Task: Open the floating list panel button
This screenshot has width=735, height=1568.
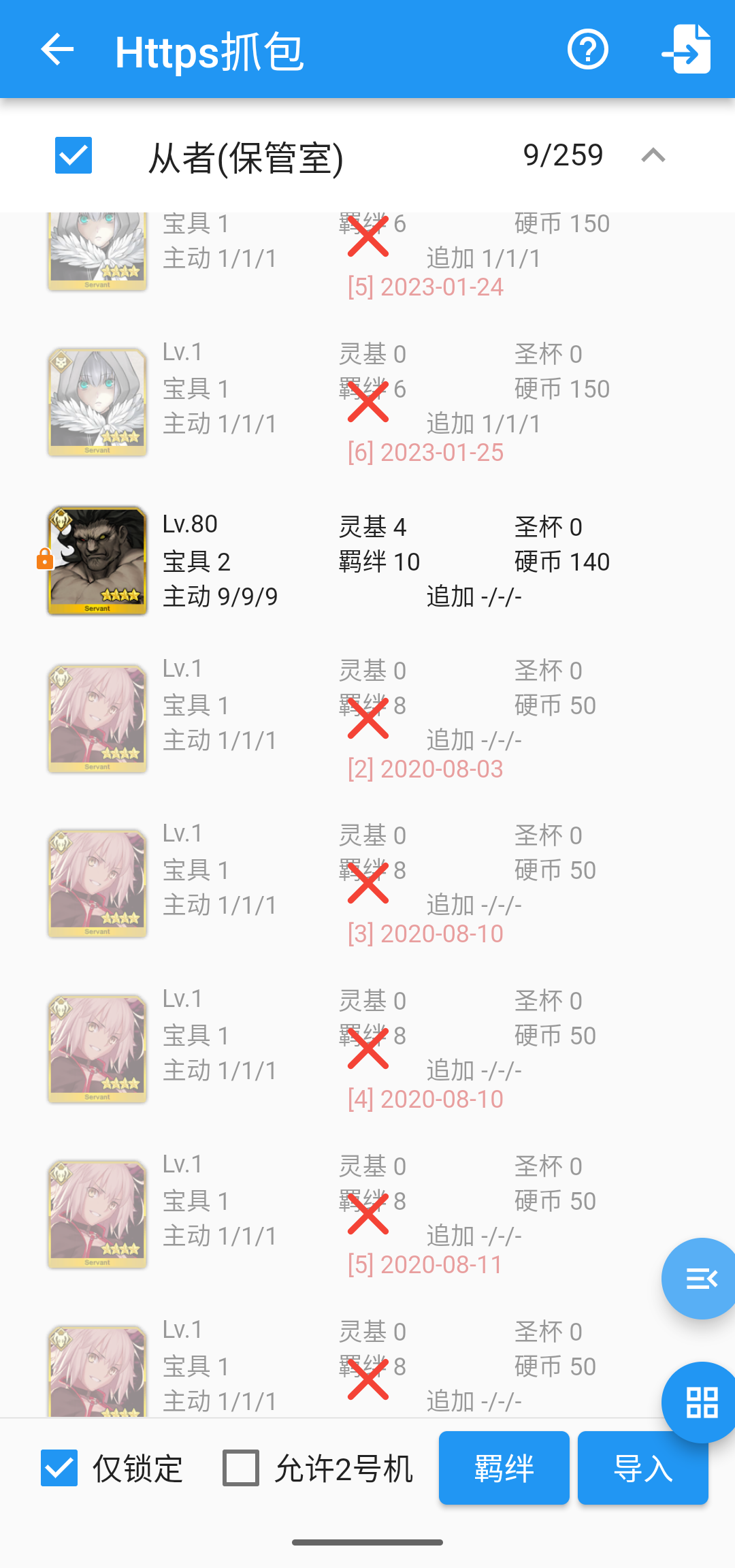Action: pos(698,1278)
